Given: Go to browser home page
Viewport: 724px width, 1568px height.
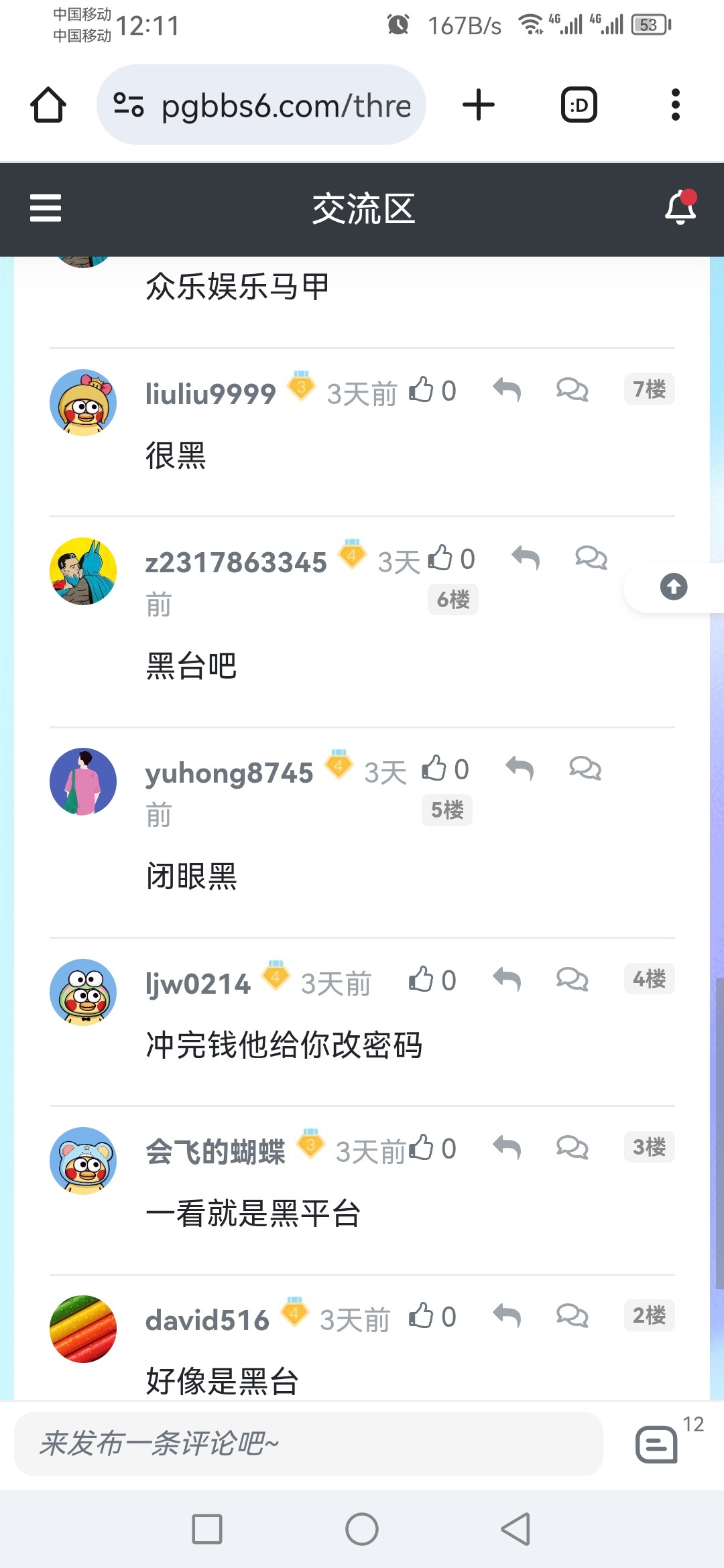Looking at the screenshot, I should click(x=48, y=105).
